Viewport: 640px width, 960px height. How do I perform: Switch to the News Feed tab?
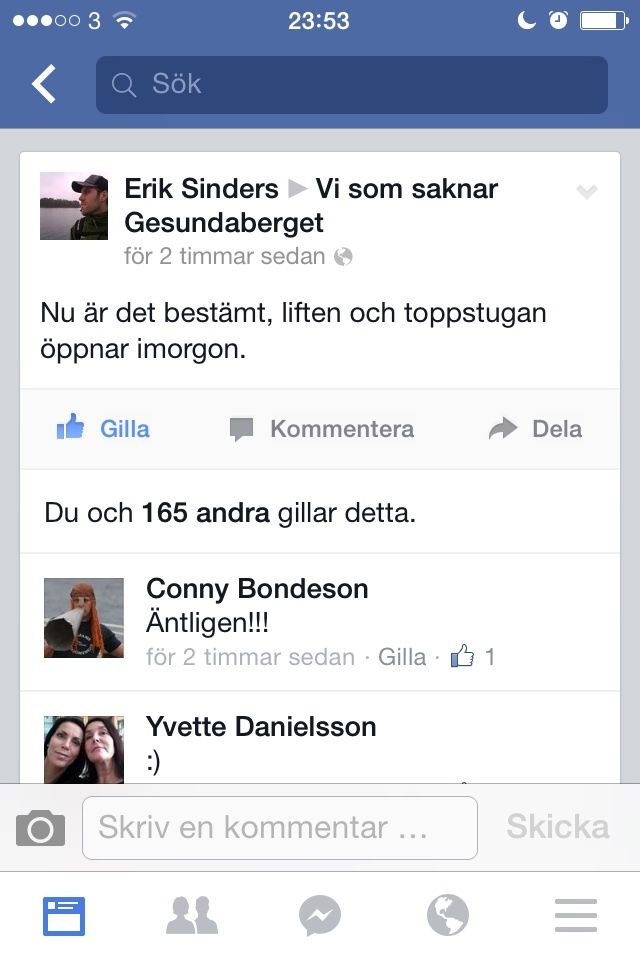64,916
